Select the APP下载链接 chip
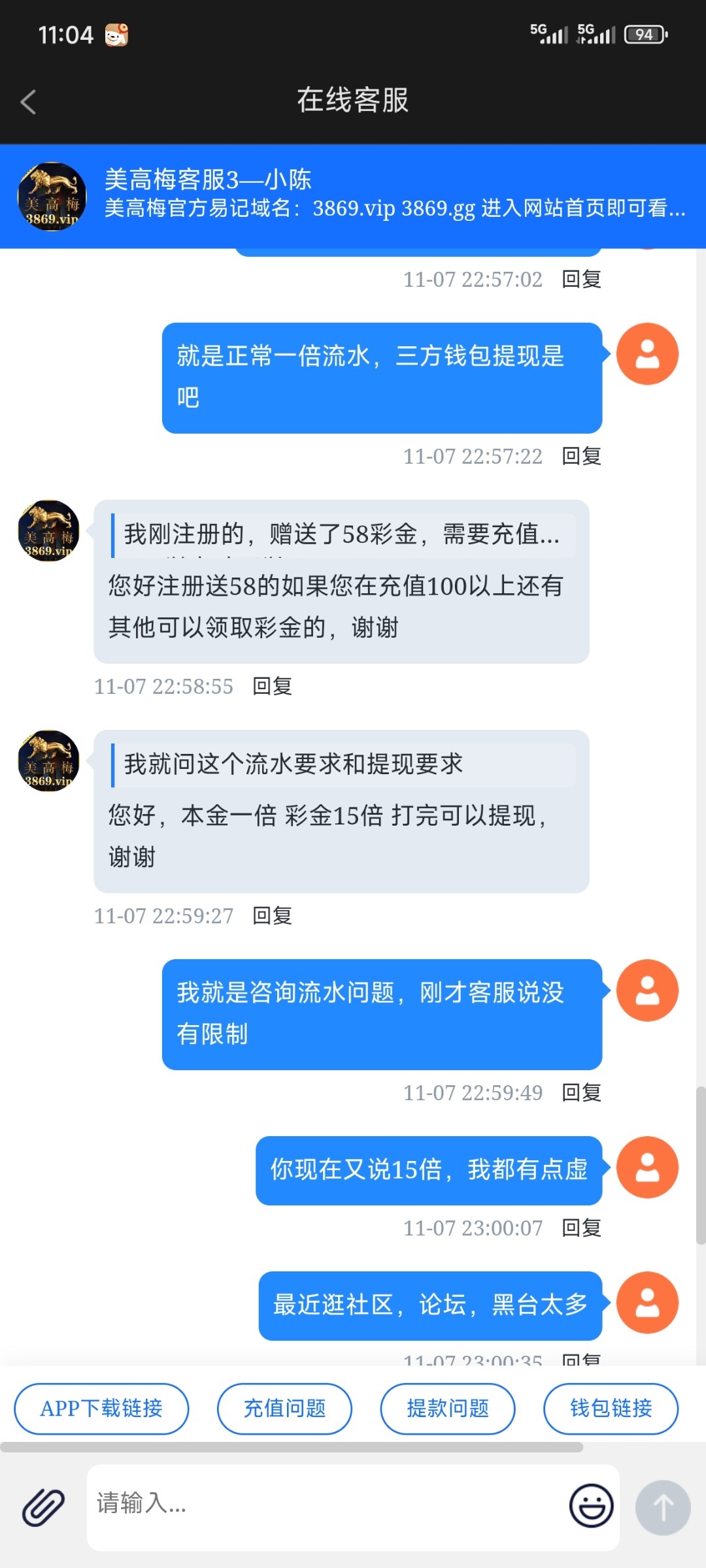This screenshot has height=1568, width=706. coord(101,1408)
